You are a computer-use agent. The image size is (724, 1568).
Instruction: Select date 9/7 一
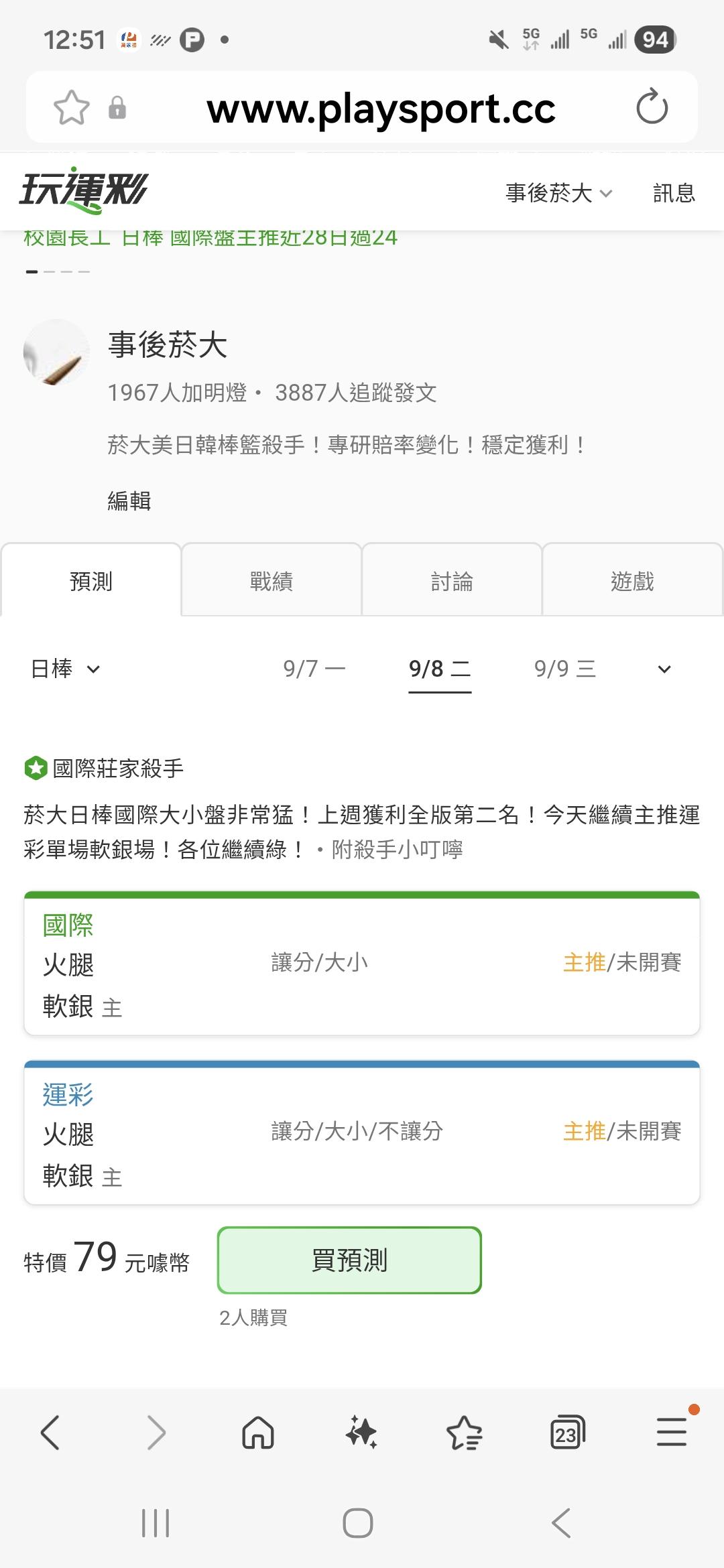(x=314, y=668)
